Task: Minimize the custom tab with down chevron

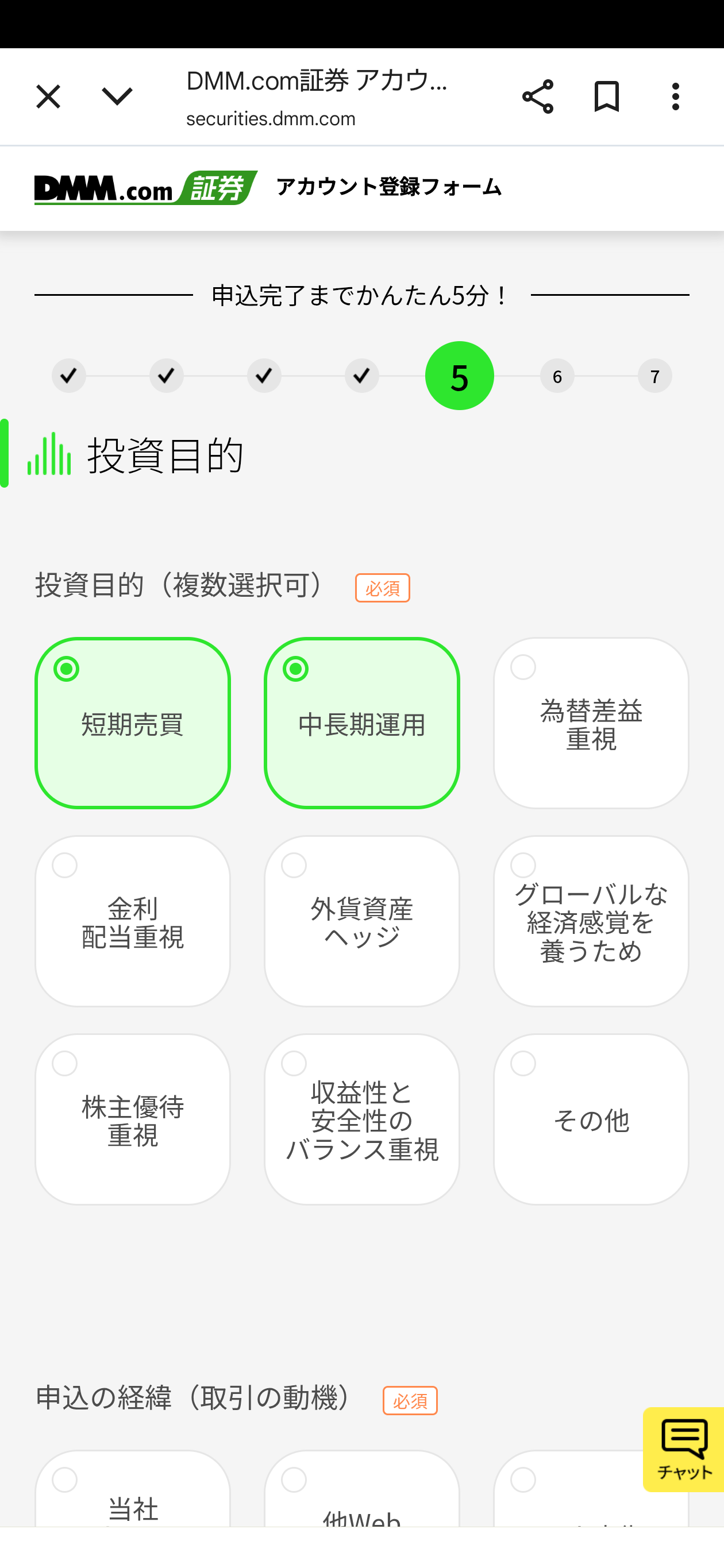Action: click(x=117, y=97)
